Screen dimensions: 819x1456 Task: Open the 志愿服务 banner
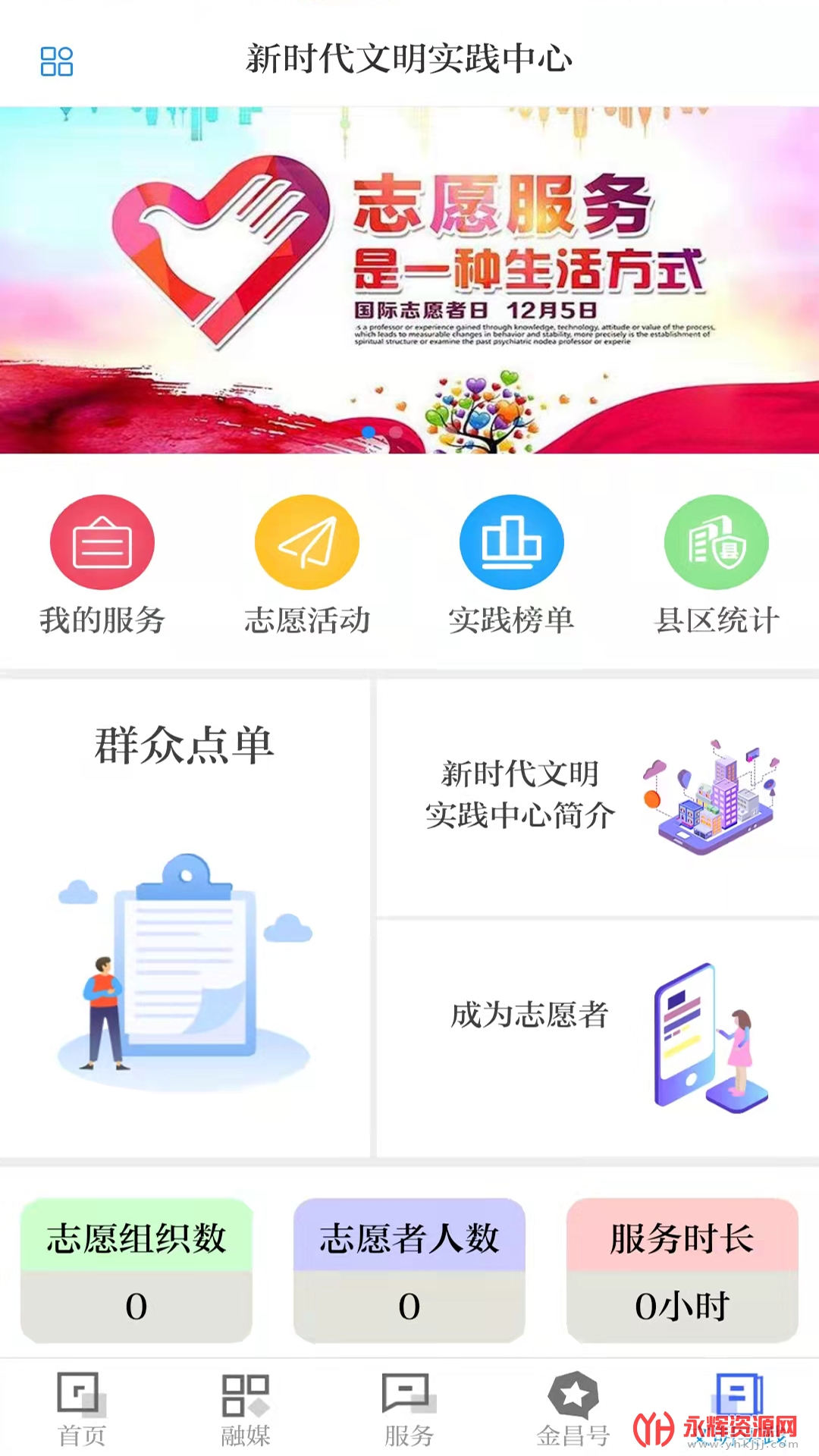pos(409,280)
